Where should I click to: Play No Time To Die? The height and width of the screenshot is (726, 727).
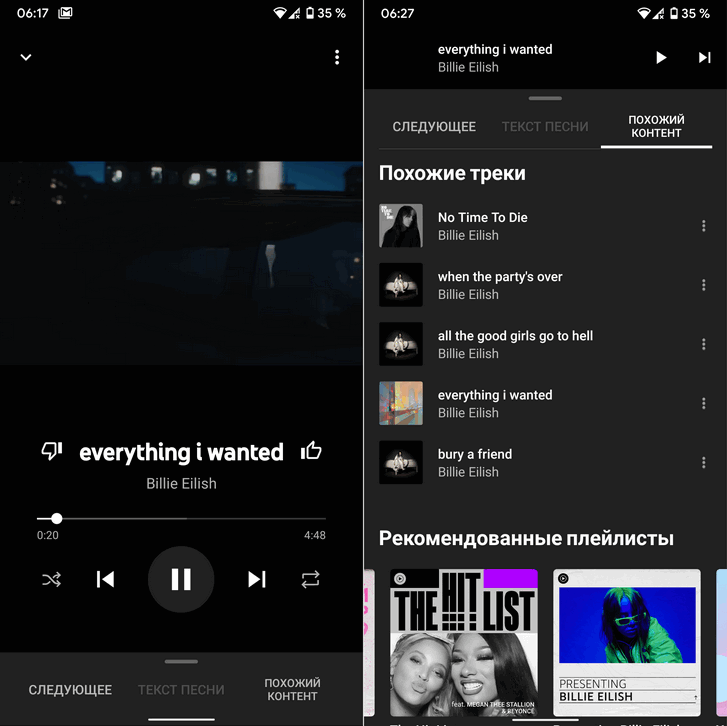point(483,226)
